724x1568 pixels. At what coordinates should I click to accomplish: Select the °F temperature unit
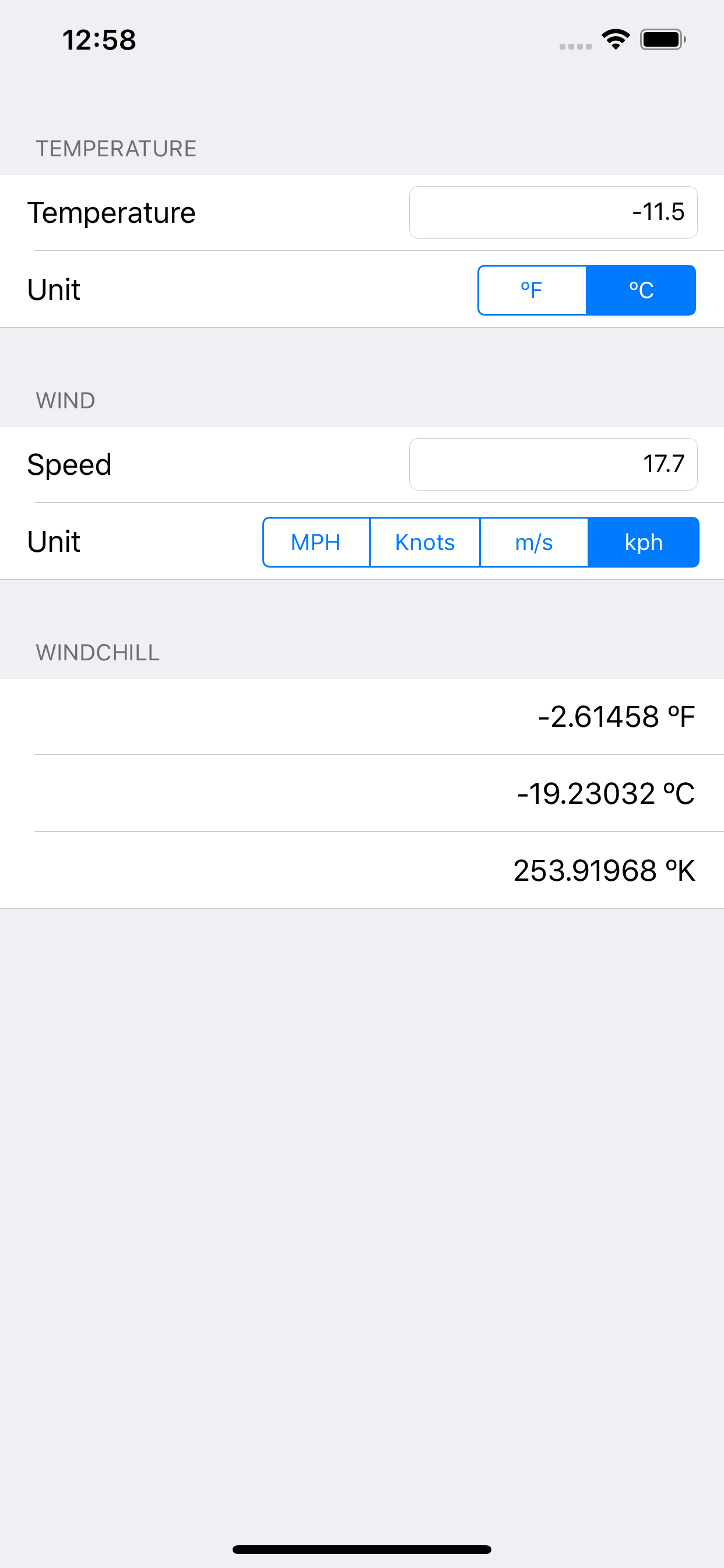click(532, 290)
